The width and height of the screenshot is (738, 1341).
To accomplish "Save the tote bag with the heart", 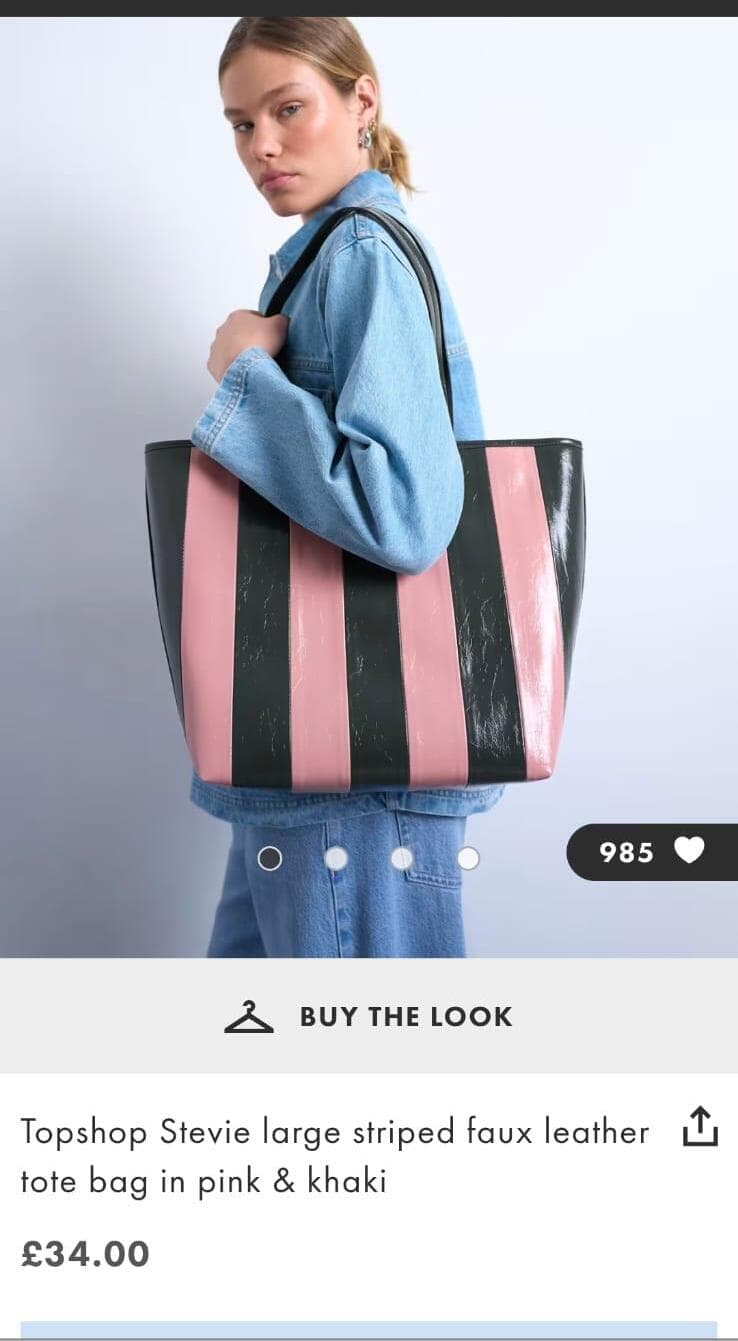I will [688, 851].
